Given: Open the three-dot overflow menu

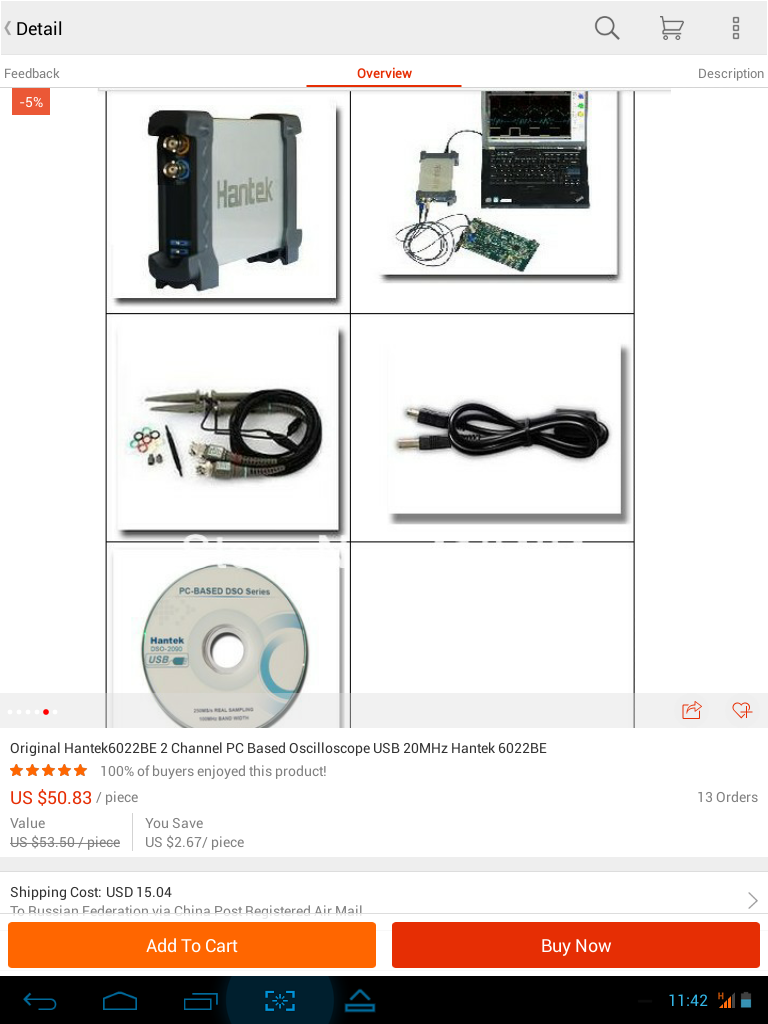Looking at the screenshot, I should (736, 28).
